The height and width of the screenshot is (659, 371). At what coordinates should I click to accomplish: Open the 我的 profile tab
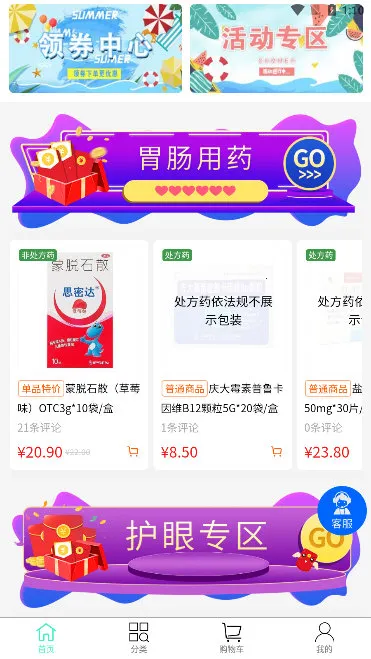coord(324,638)
